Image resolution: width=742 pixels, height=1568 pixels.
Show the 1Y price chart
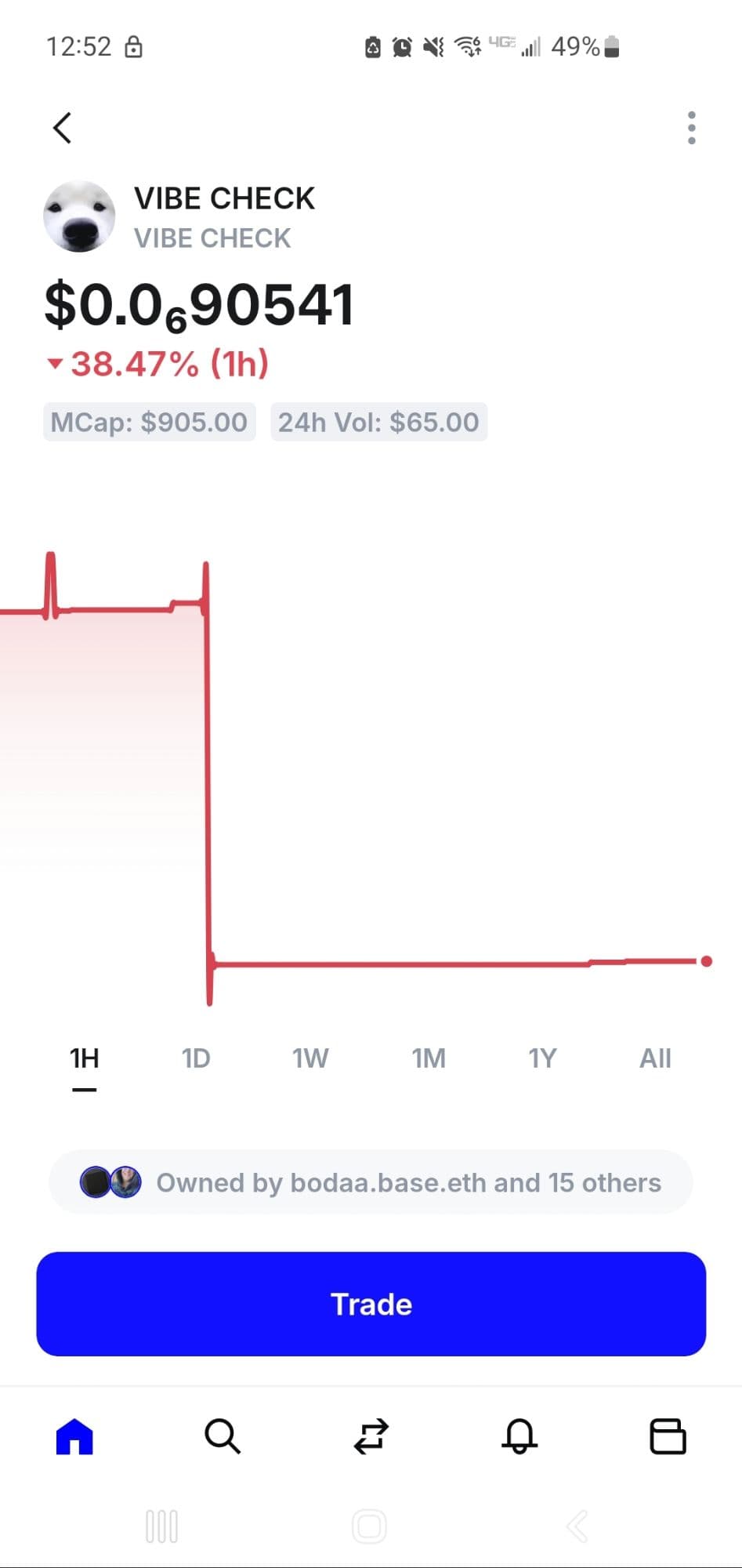[x=542, y=1058]
